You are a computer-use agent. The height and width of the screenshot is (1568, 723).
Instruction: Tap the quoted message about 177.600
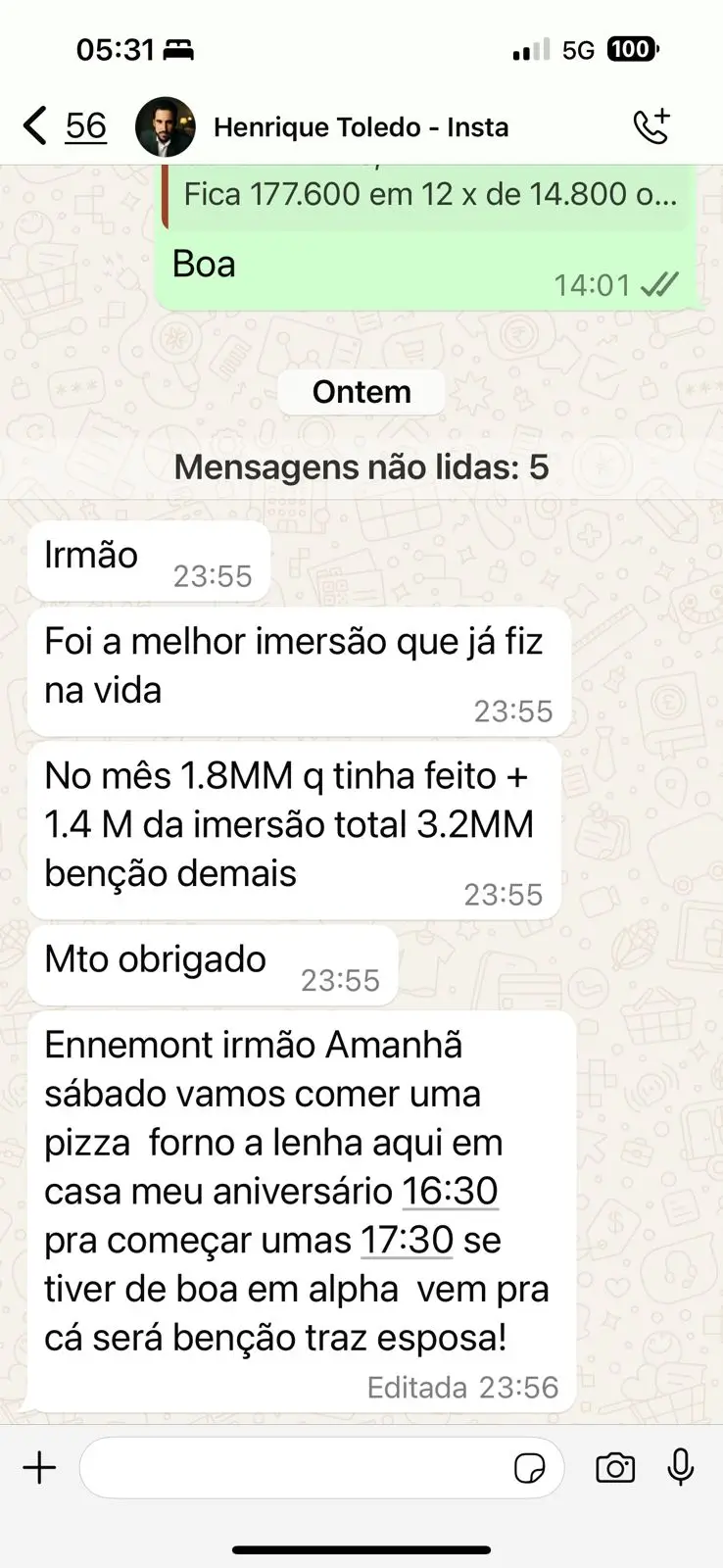pyautogui.click(x=429, y=195)
